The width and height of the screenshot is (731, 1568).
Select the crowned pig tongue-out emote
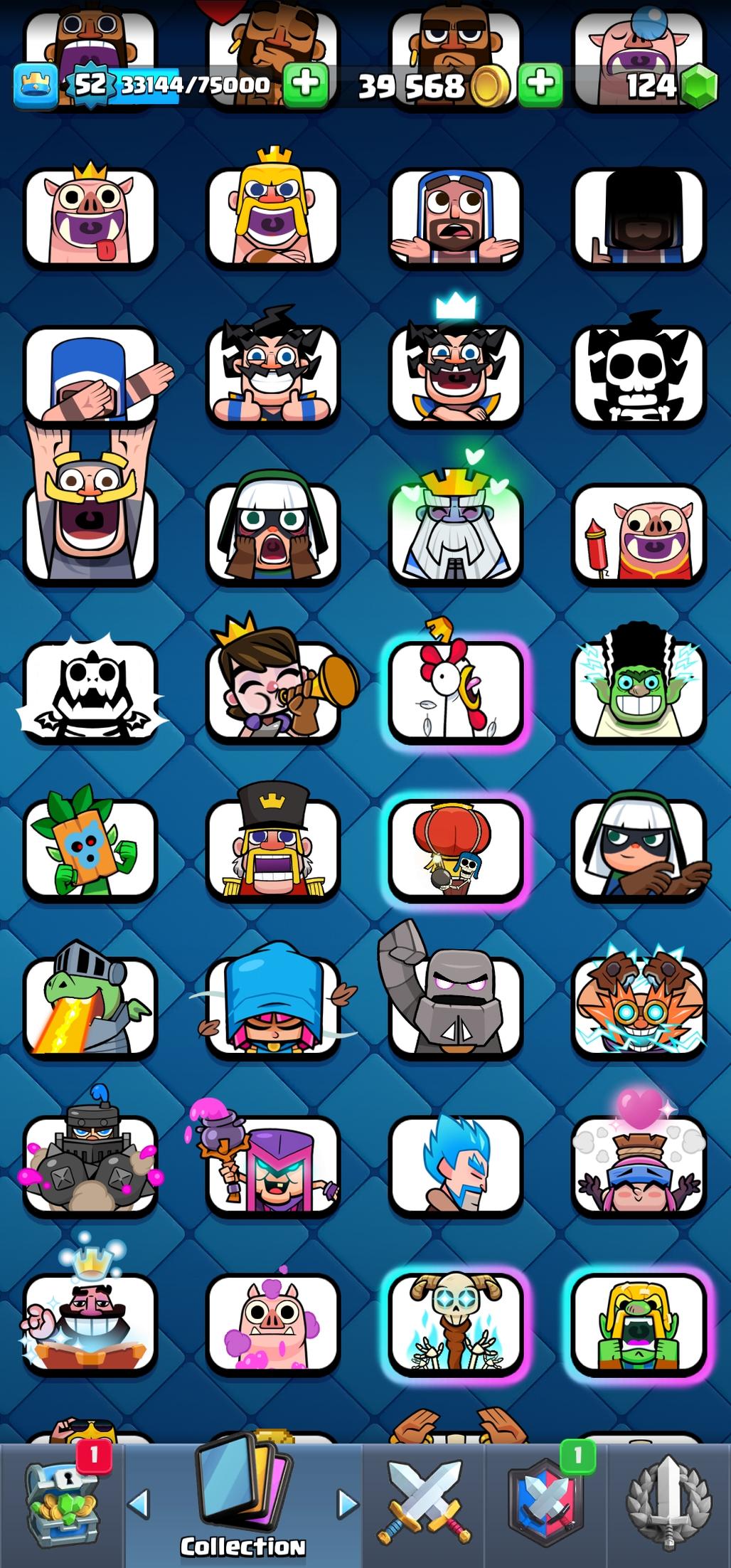(90, 217)
